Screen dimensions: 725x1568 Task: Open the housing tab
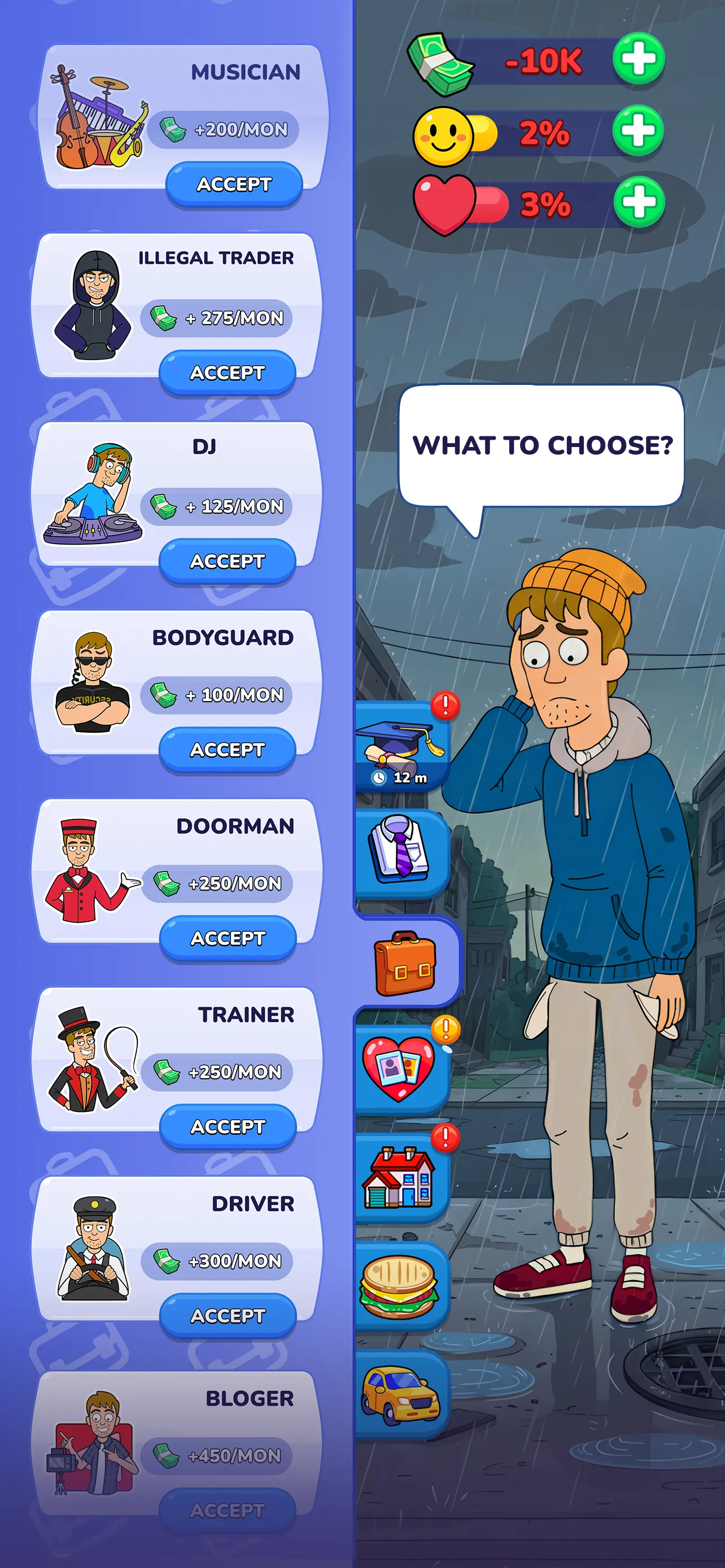click(399, 1177)
